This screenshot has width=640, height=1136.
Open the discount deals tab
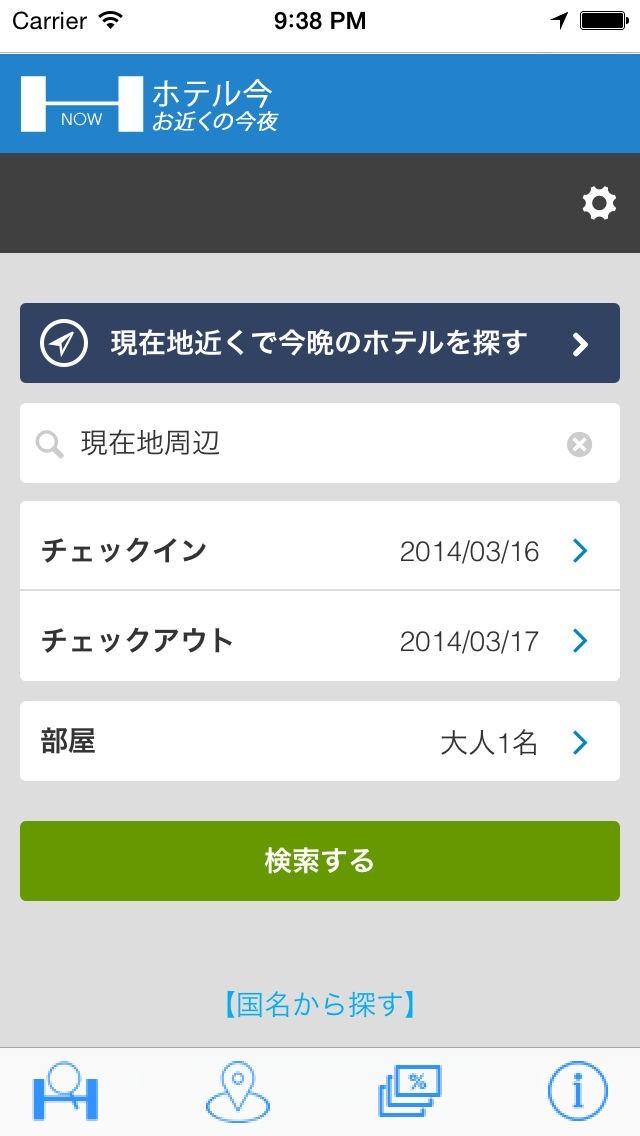point(409,1092)
